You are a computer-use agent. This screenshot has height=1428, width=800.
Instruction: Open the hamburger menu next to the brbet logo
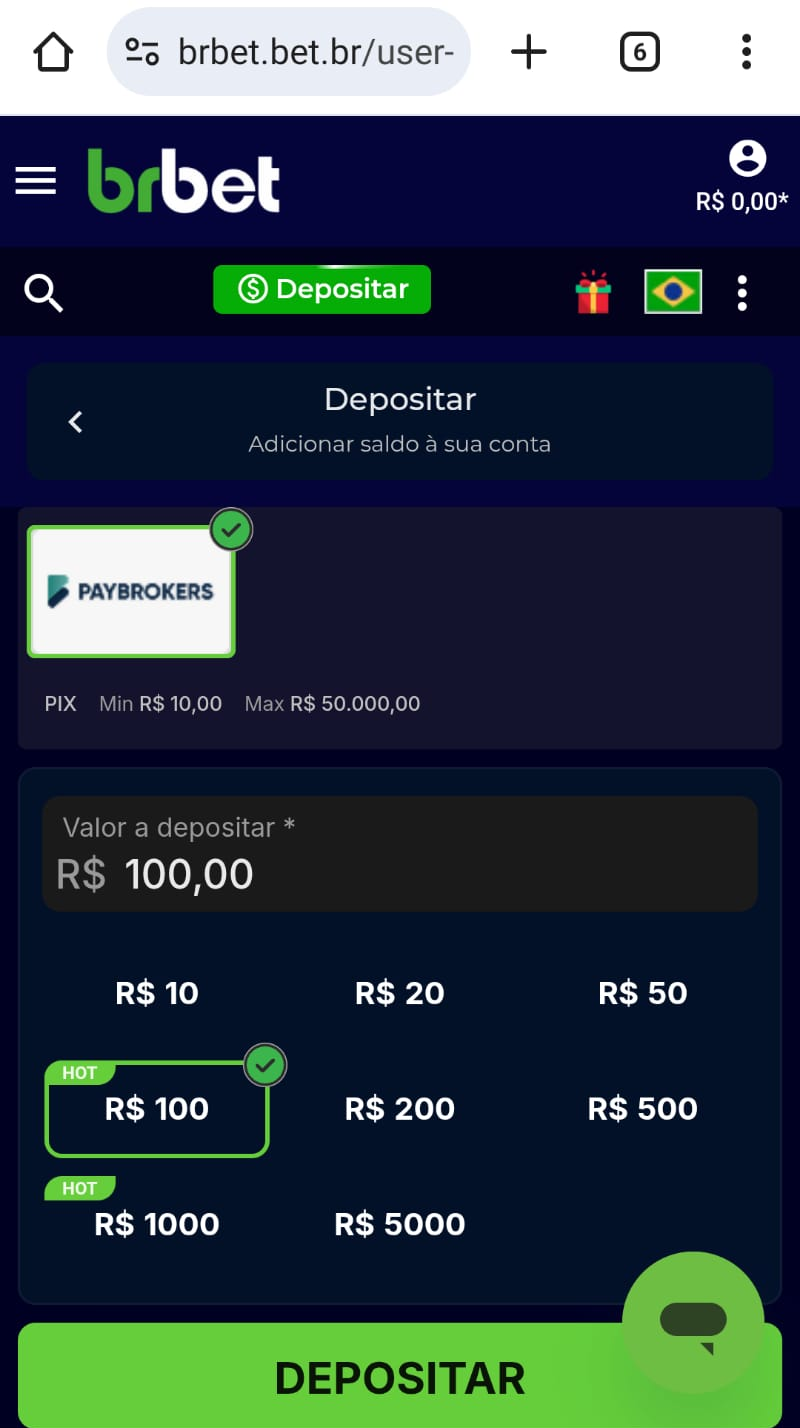tap(36, 181)
